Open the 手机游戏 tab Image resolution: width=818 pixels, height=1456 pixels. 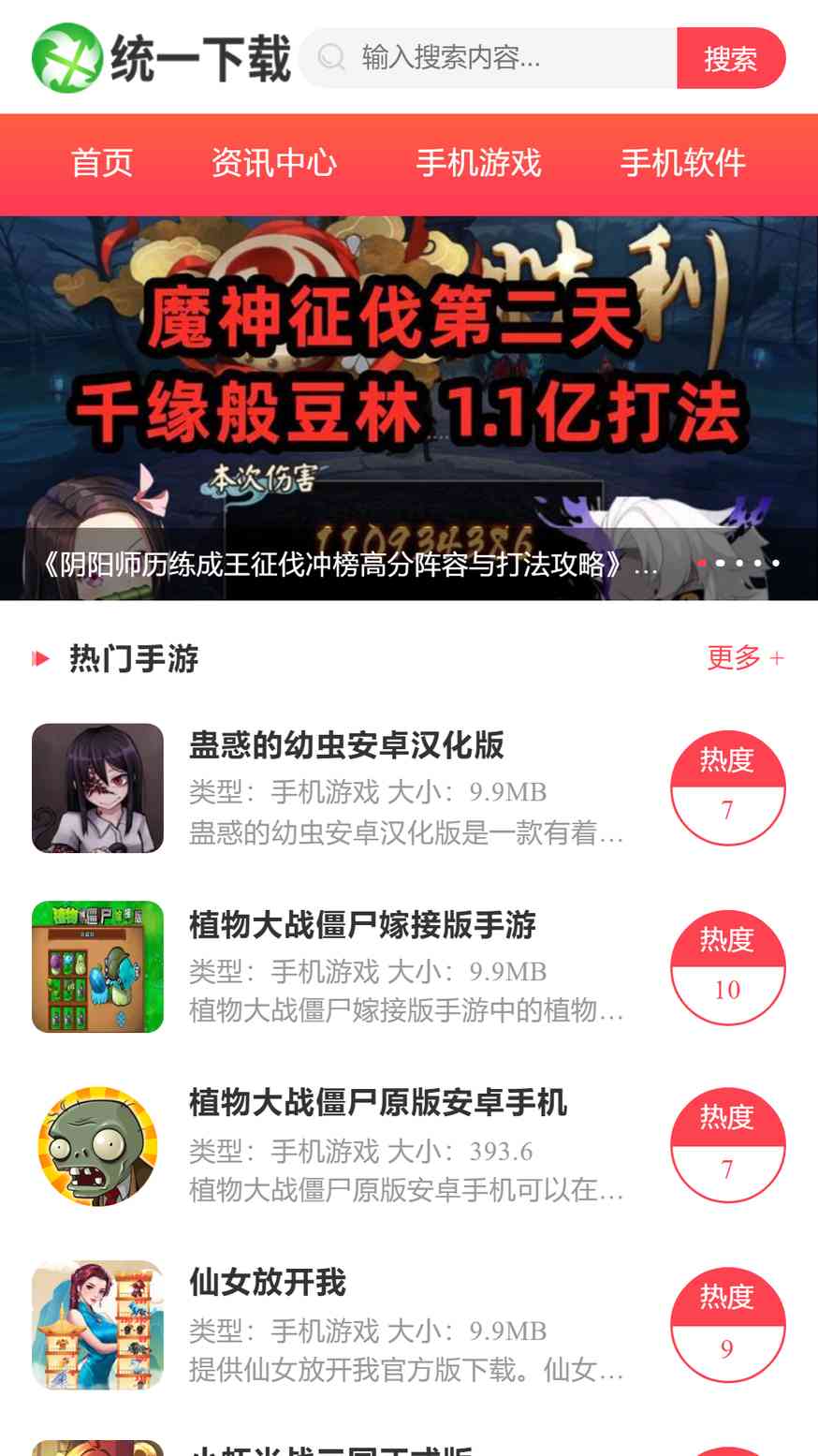point(478,163)
